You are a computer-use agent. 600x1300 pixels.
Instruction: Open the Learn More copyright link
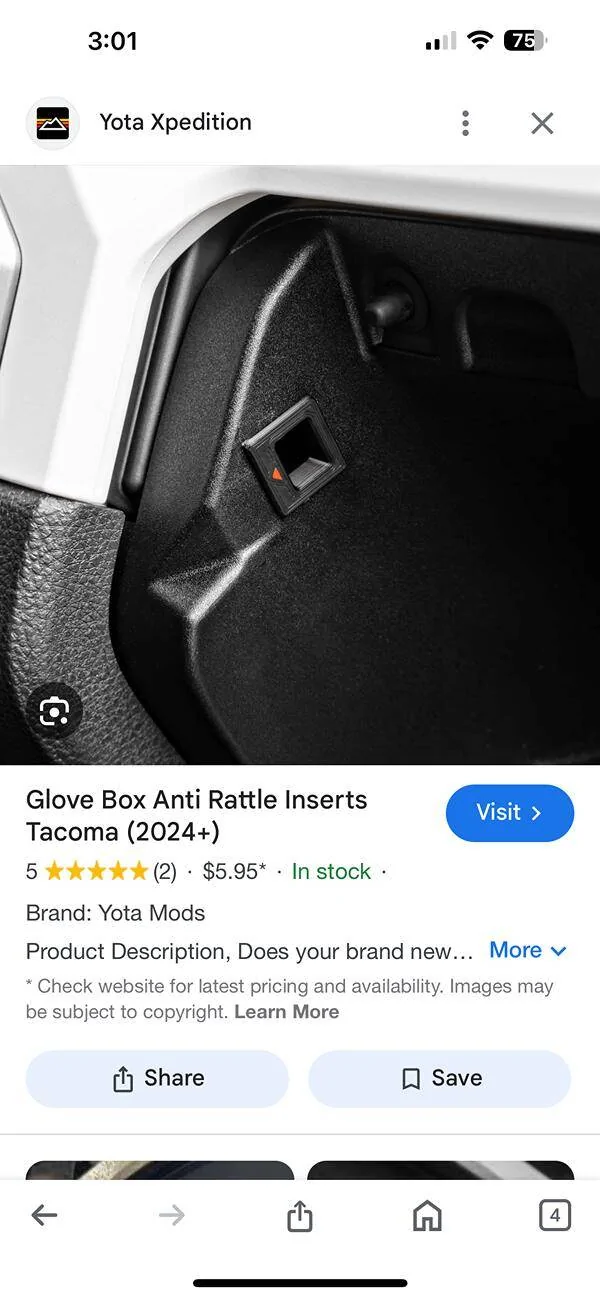coord(286,1012)
